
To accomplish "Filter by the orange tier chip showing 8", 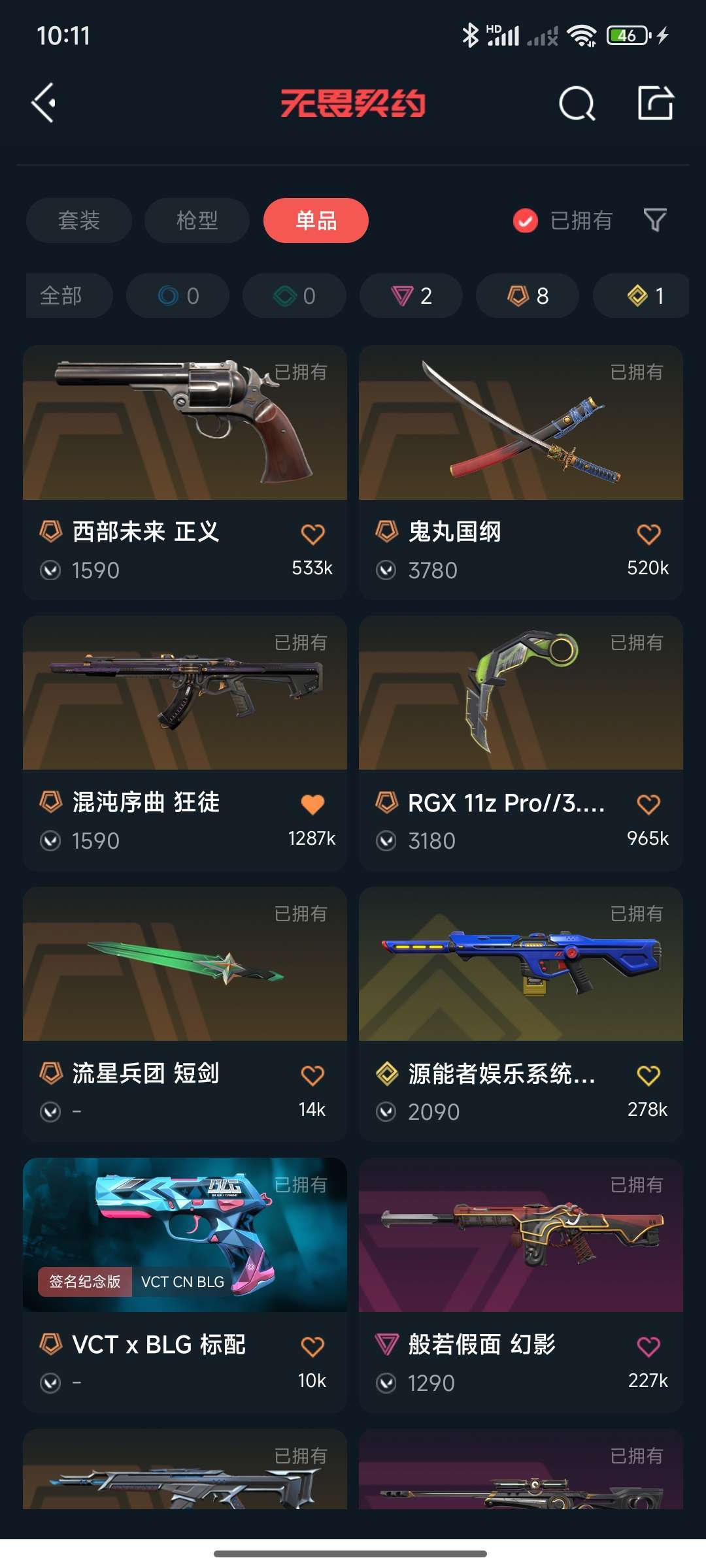I will [x=528, y=295].
